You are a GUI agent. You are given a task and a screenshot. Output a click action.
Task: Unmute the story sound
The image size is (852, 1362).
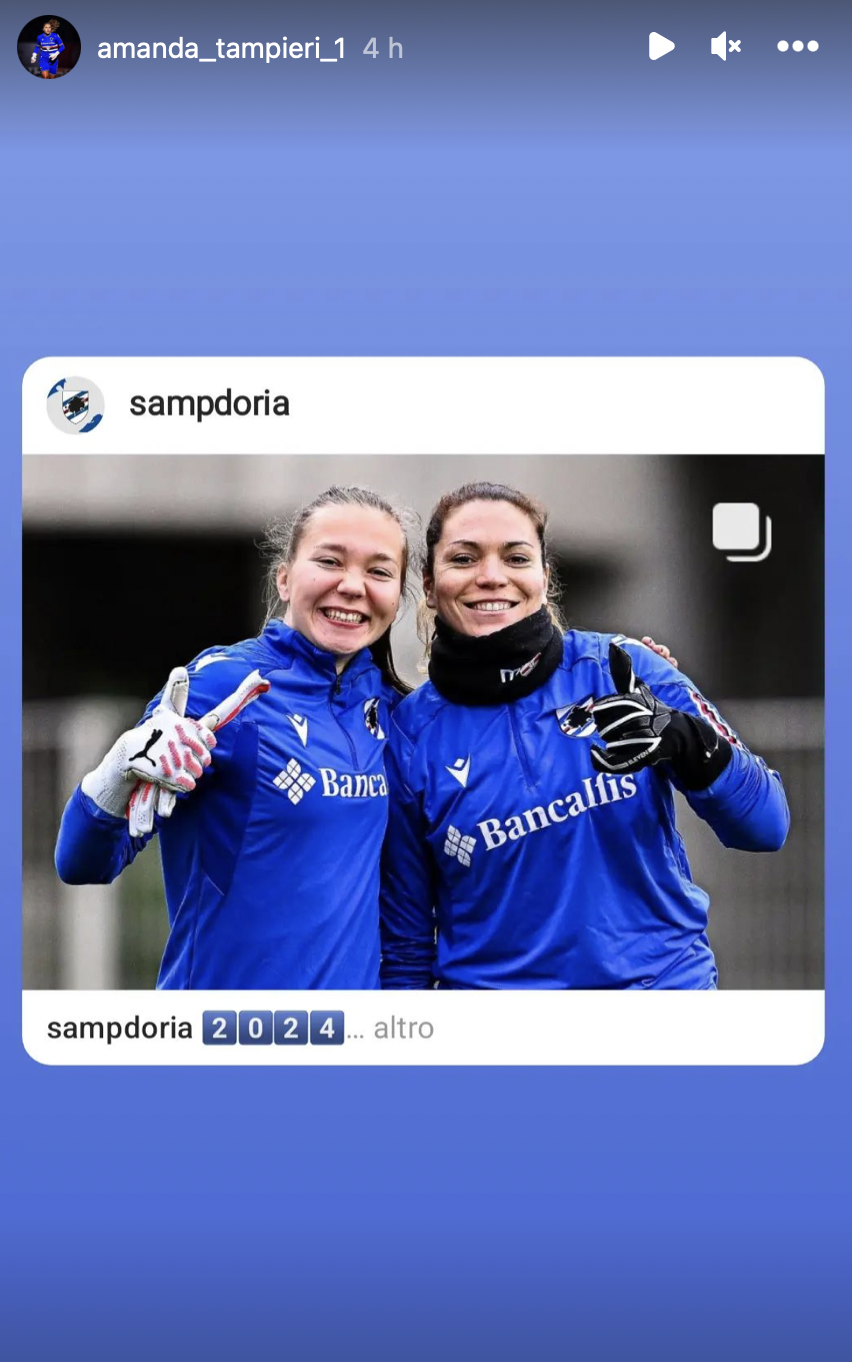(x=725, y=46)
